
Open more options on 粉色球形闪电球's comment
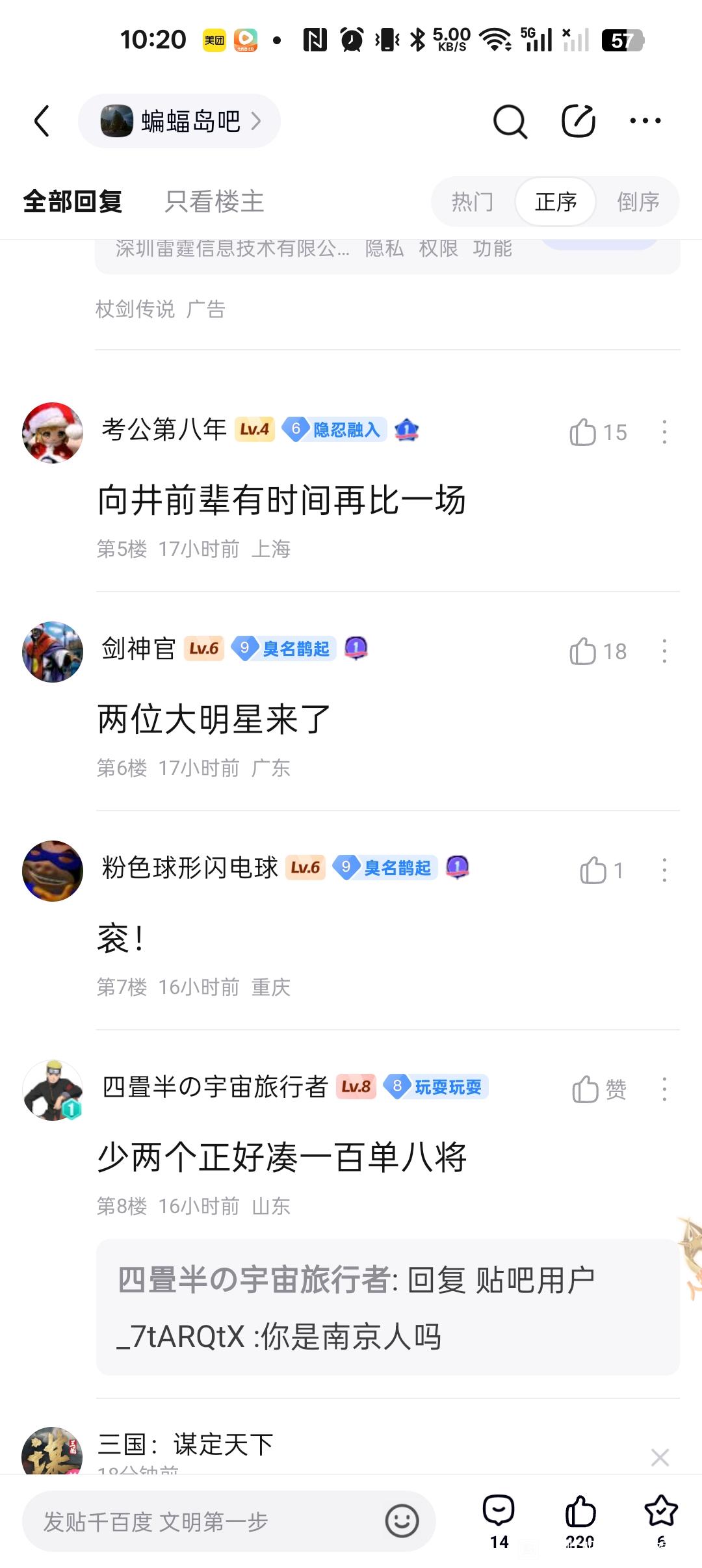pos(664,870)
